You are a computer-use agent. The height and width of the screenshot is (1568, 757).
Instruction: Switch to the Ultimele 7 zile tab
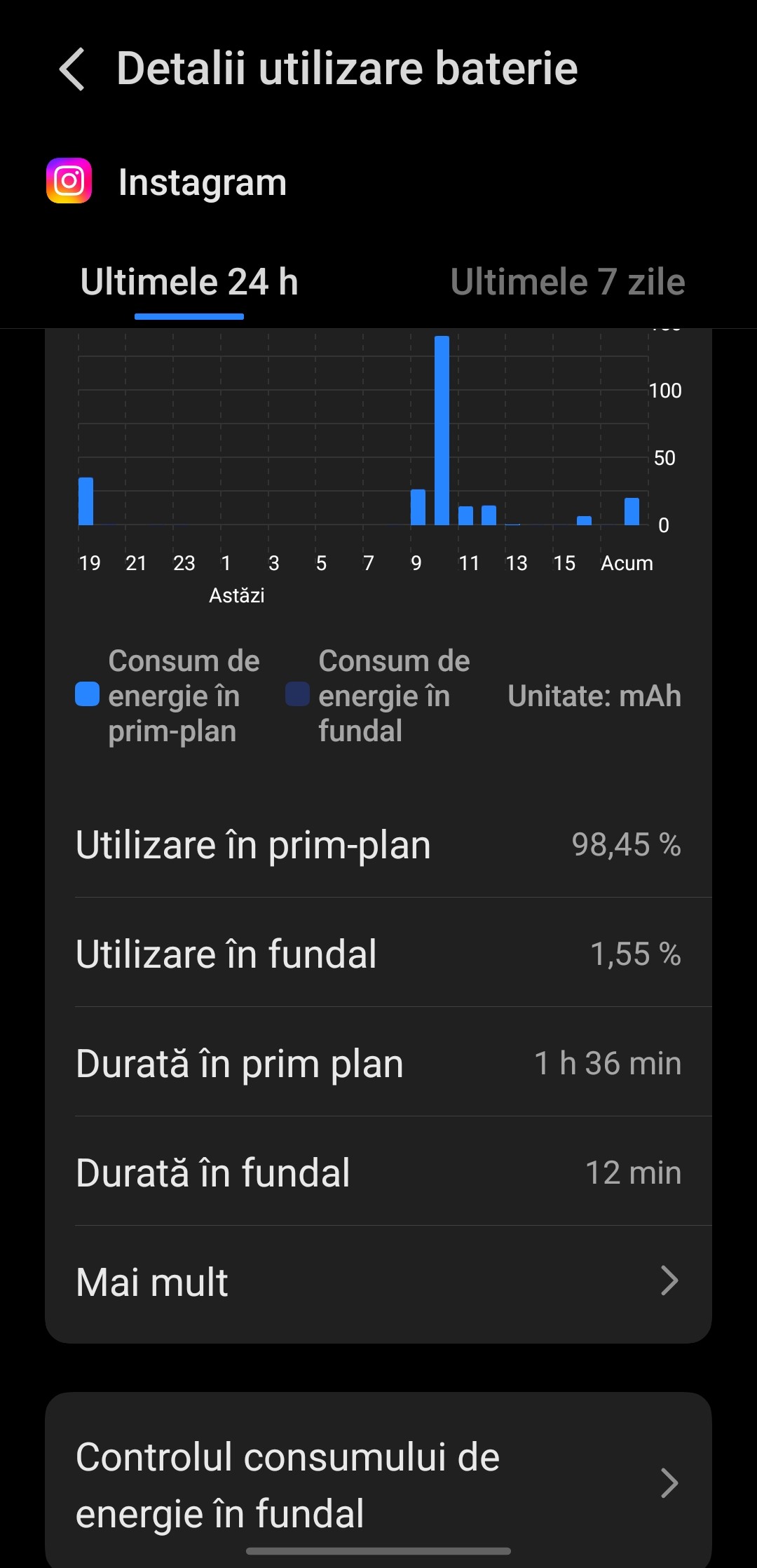click(x=567, y=282)
